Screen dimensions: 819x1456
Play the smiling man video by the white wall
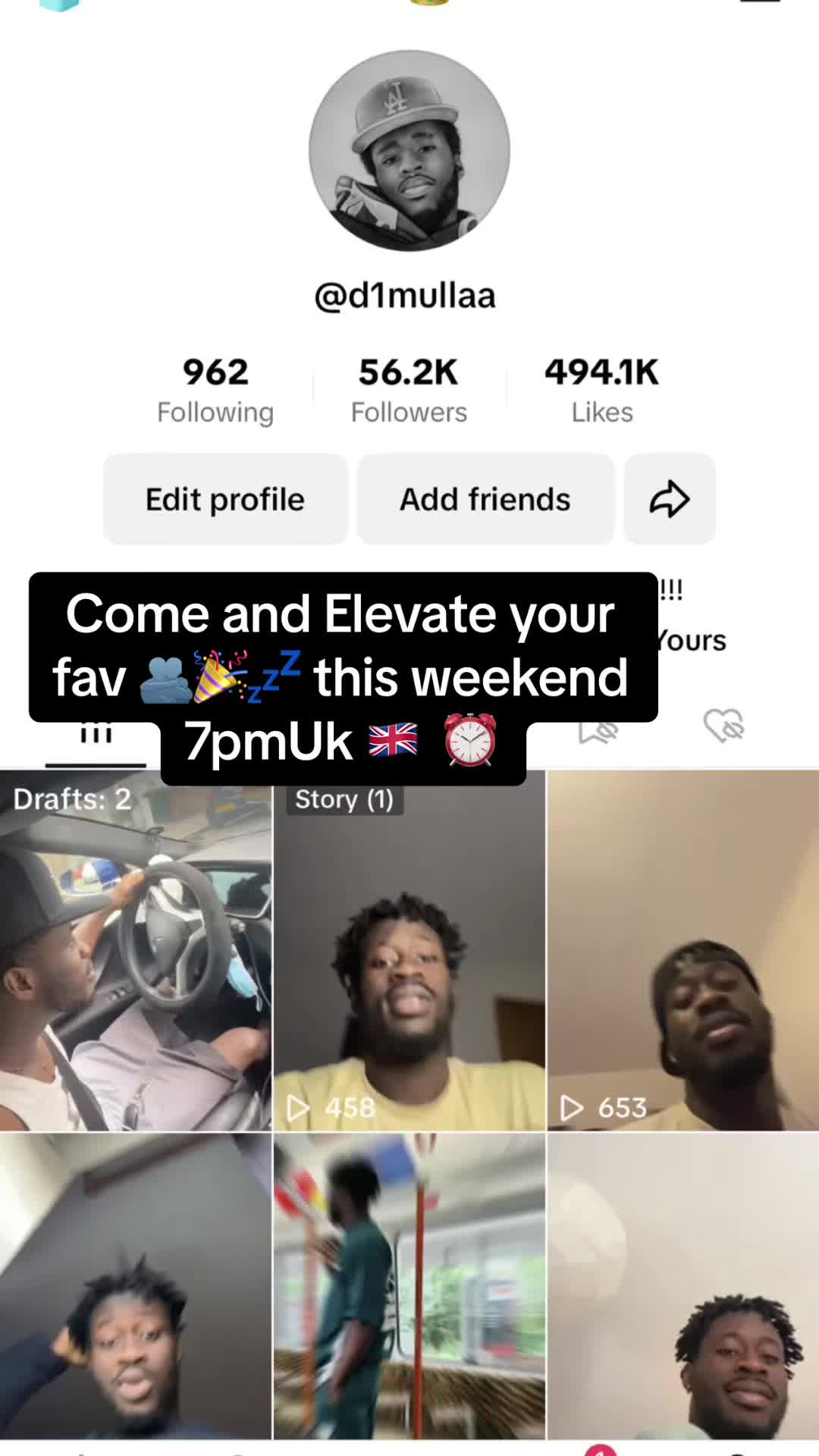click(682, 1286)
